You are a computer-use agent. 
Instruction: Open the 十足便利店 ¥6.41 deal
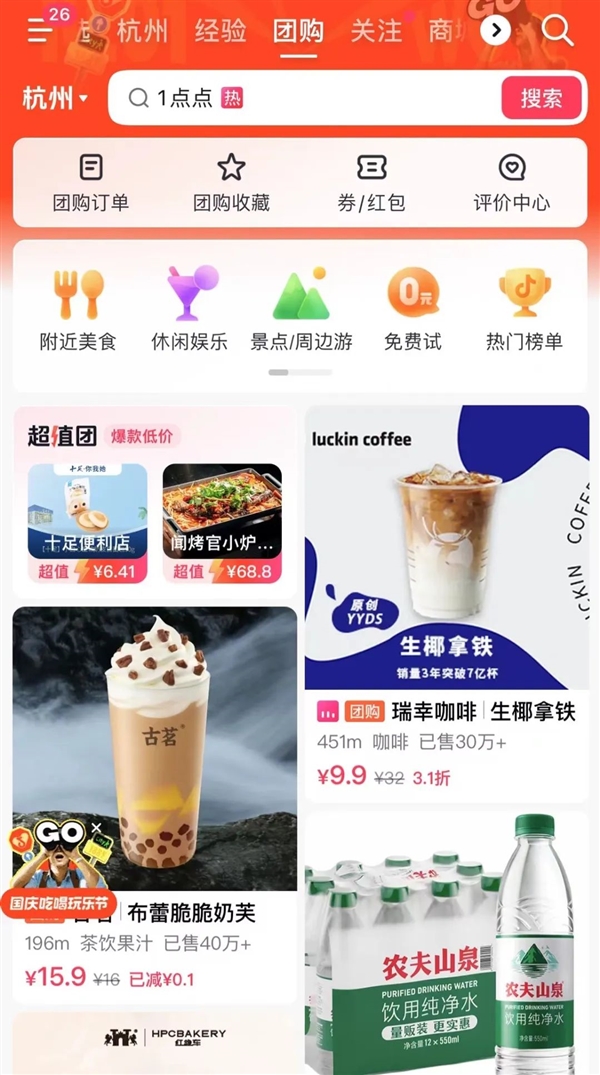[x=87, y=522]
